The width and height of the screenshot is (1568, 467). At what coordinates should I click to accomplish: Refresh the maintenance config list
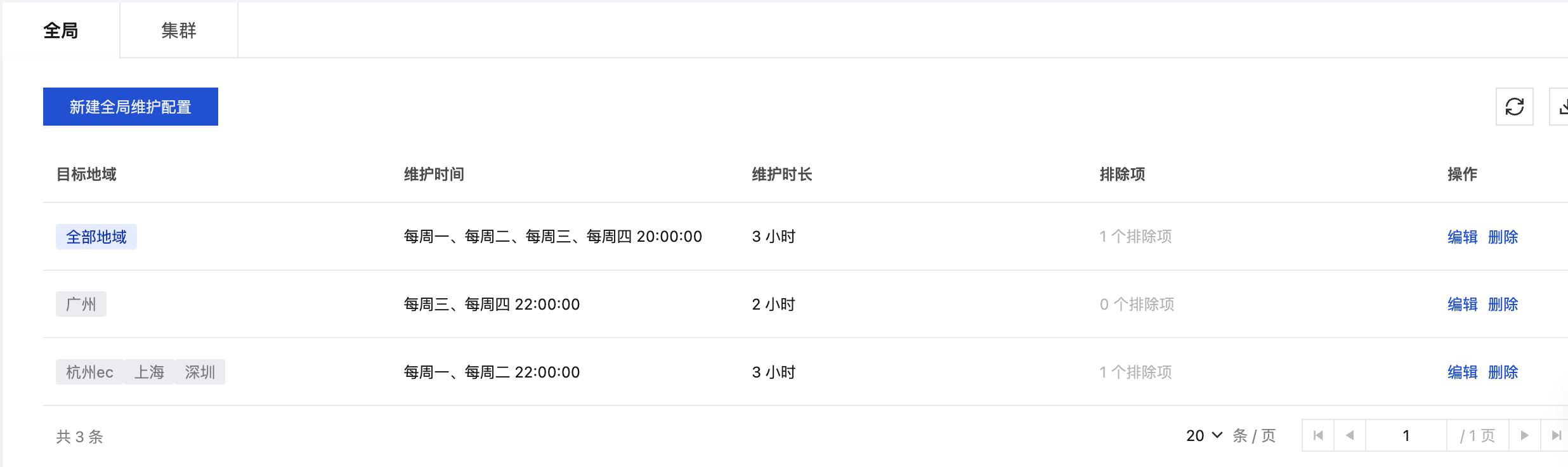(x=1514, y=107)
